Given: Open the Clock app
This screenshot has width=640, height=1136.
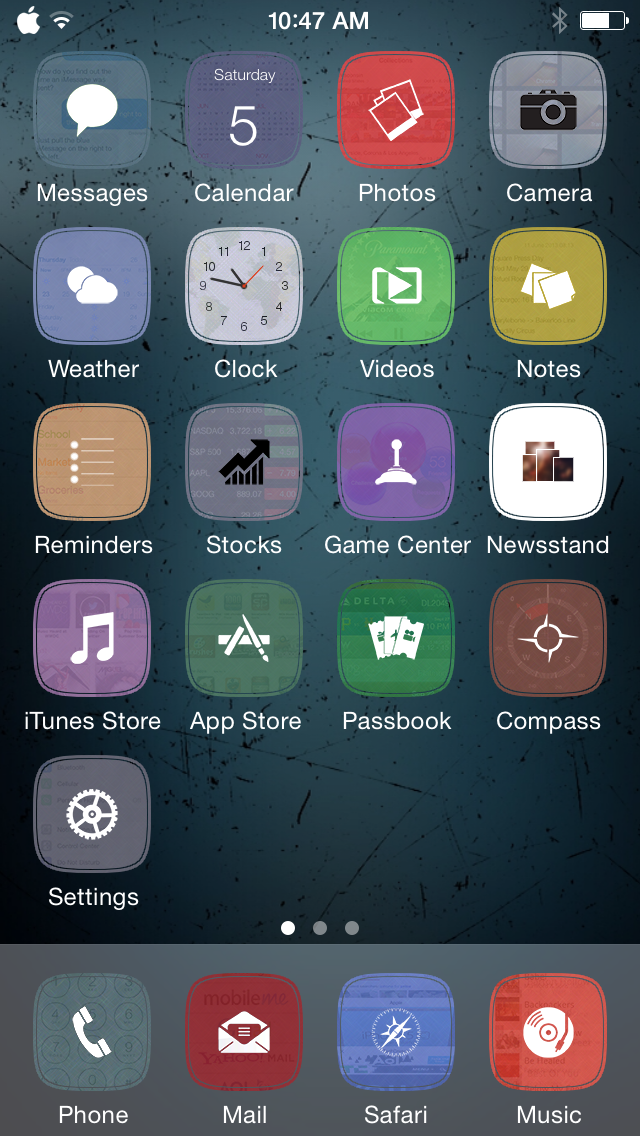Looking at the screenshot, I should (244, 286).
